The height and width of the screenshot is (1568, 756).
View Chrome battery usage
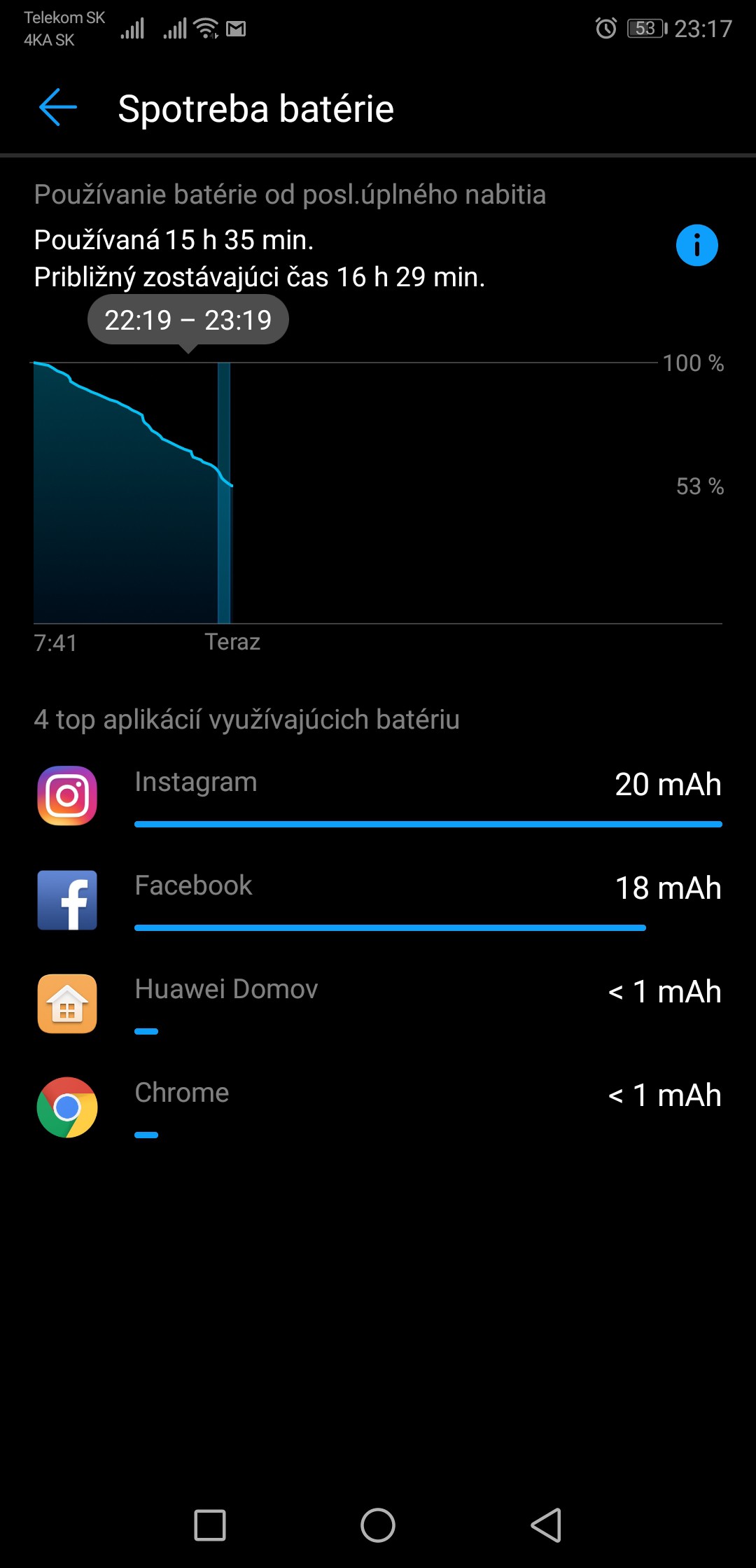point(378,1107)
